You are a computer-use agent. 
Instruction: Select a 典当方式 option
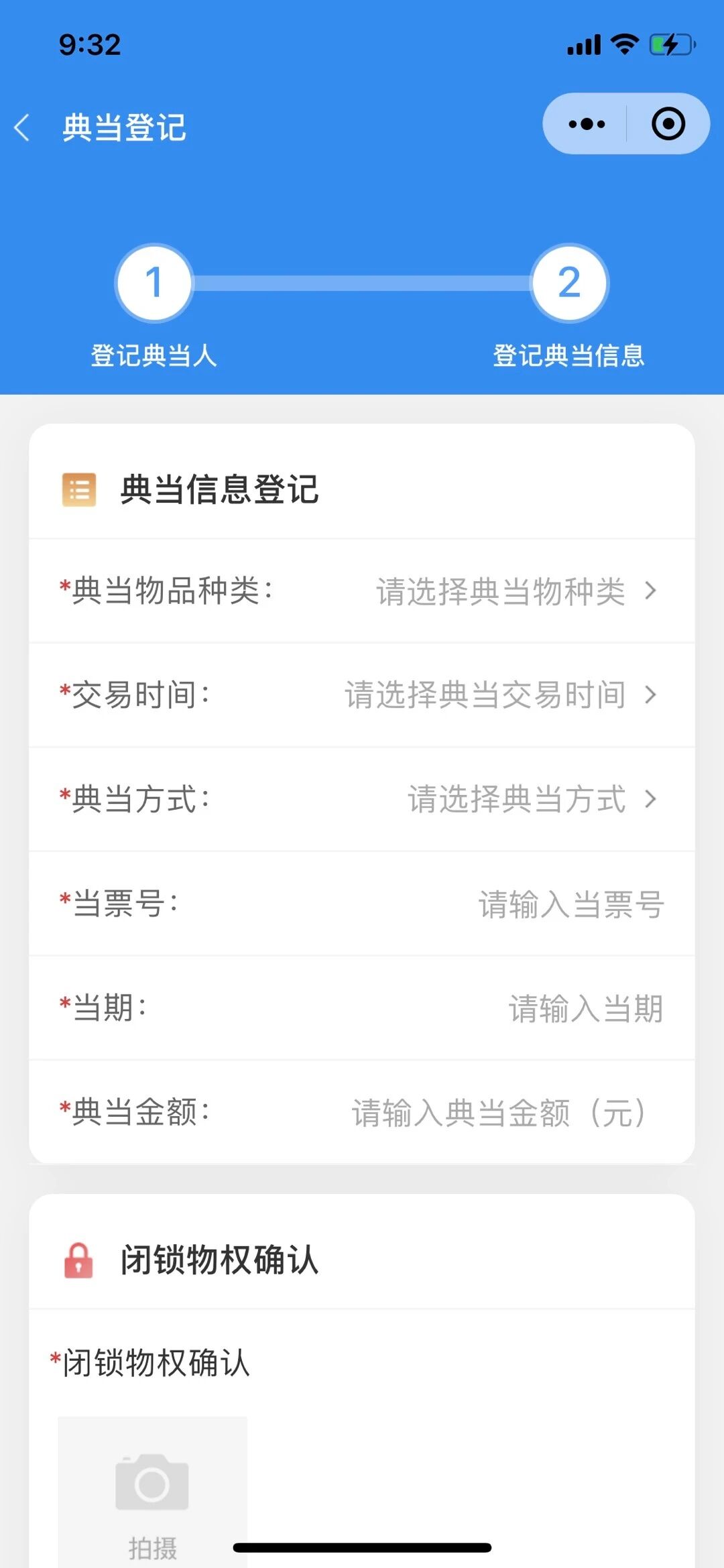click(x=362, y=799)
